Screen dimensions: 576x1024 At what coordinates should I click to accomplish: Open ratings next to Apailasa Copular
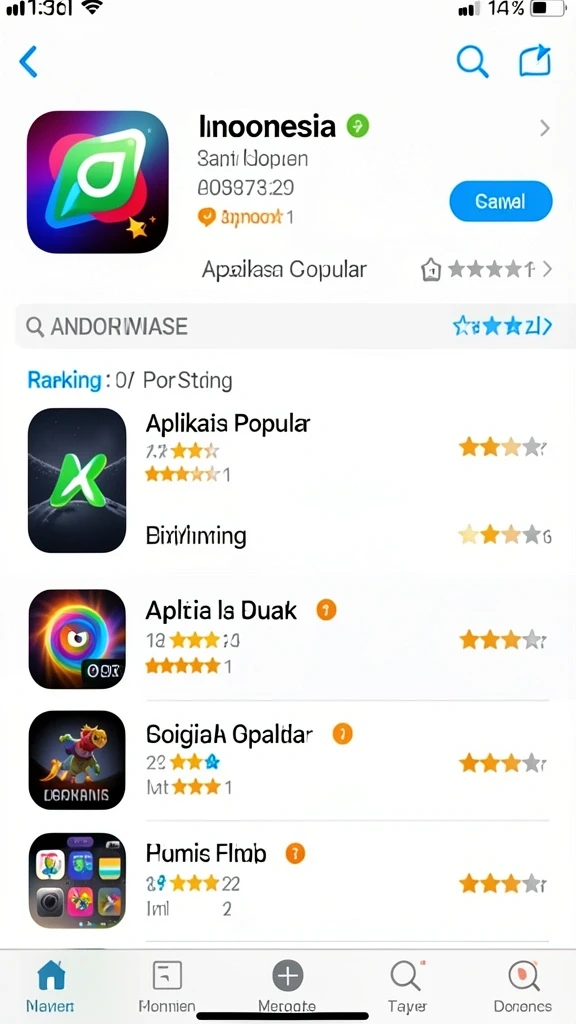point(488,269)
